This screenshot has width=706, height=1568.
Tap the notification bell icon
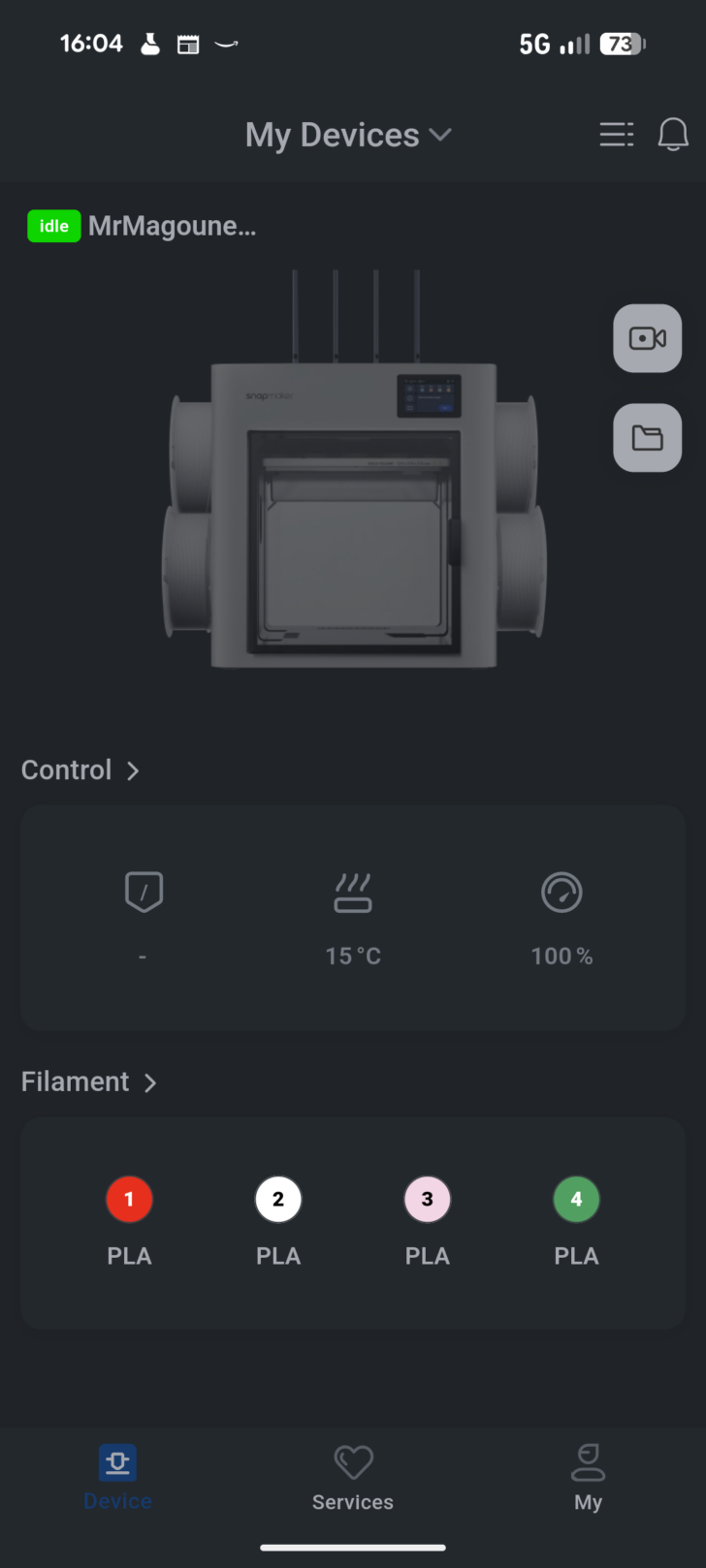(x=673, y=134)
